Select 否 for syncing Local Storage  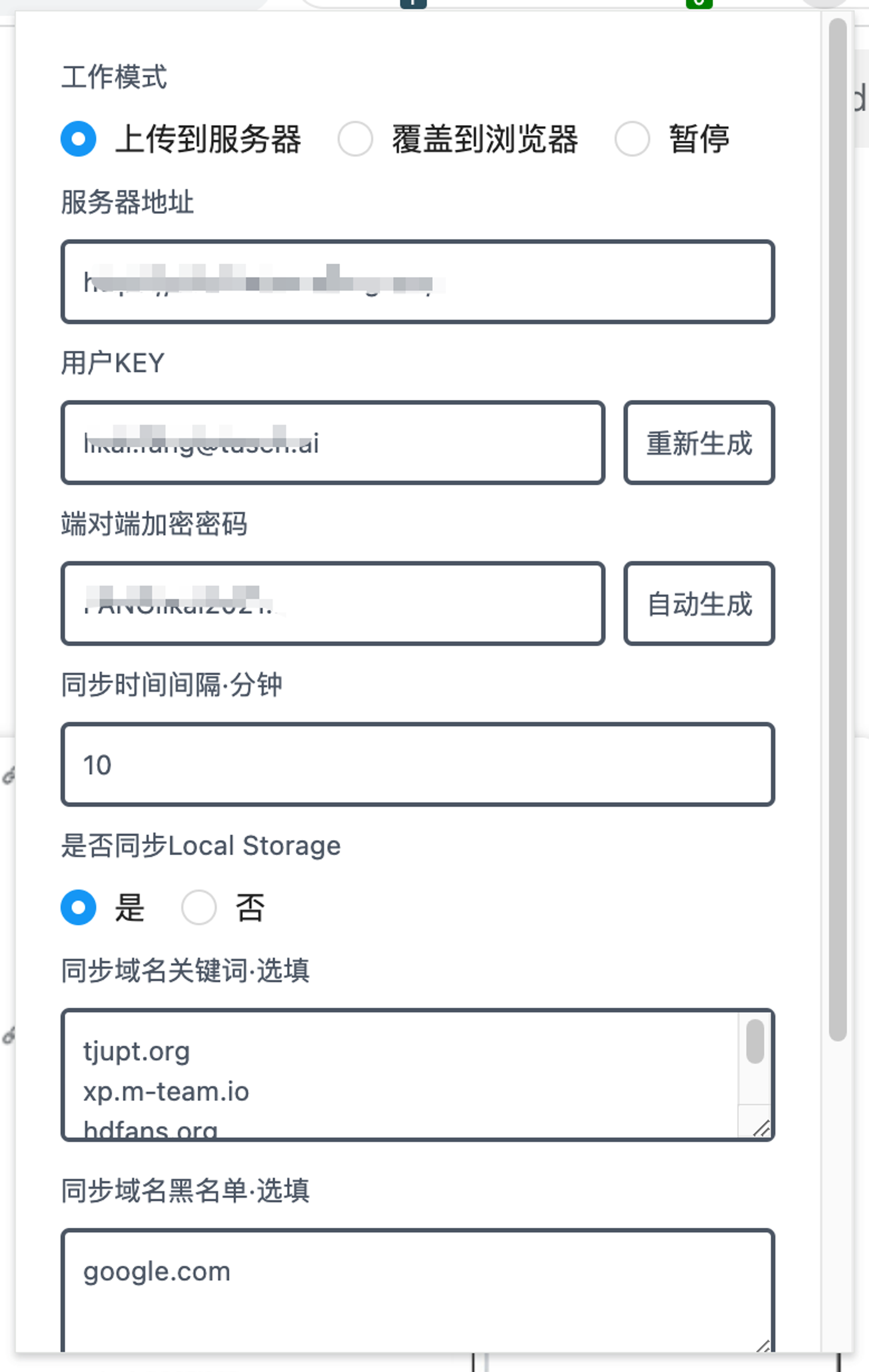[x=198, y=907]
